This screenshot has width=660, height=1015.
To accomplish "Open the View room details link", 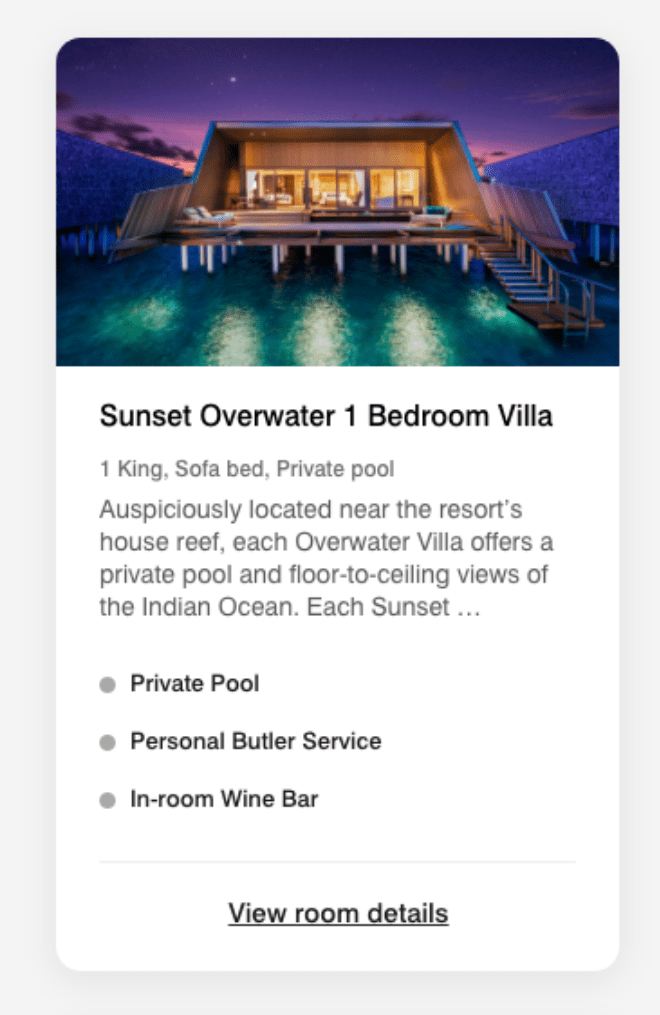I will 338,913.
